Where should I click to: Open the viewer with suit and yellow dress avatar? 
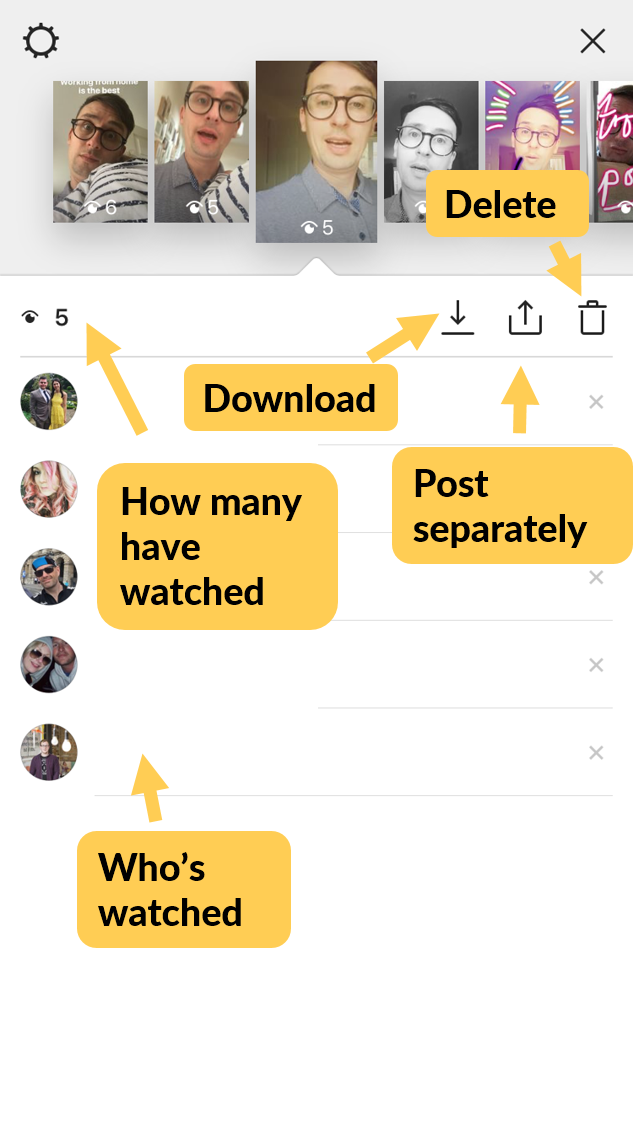pyautogui.click(x=49, y=402)
